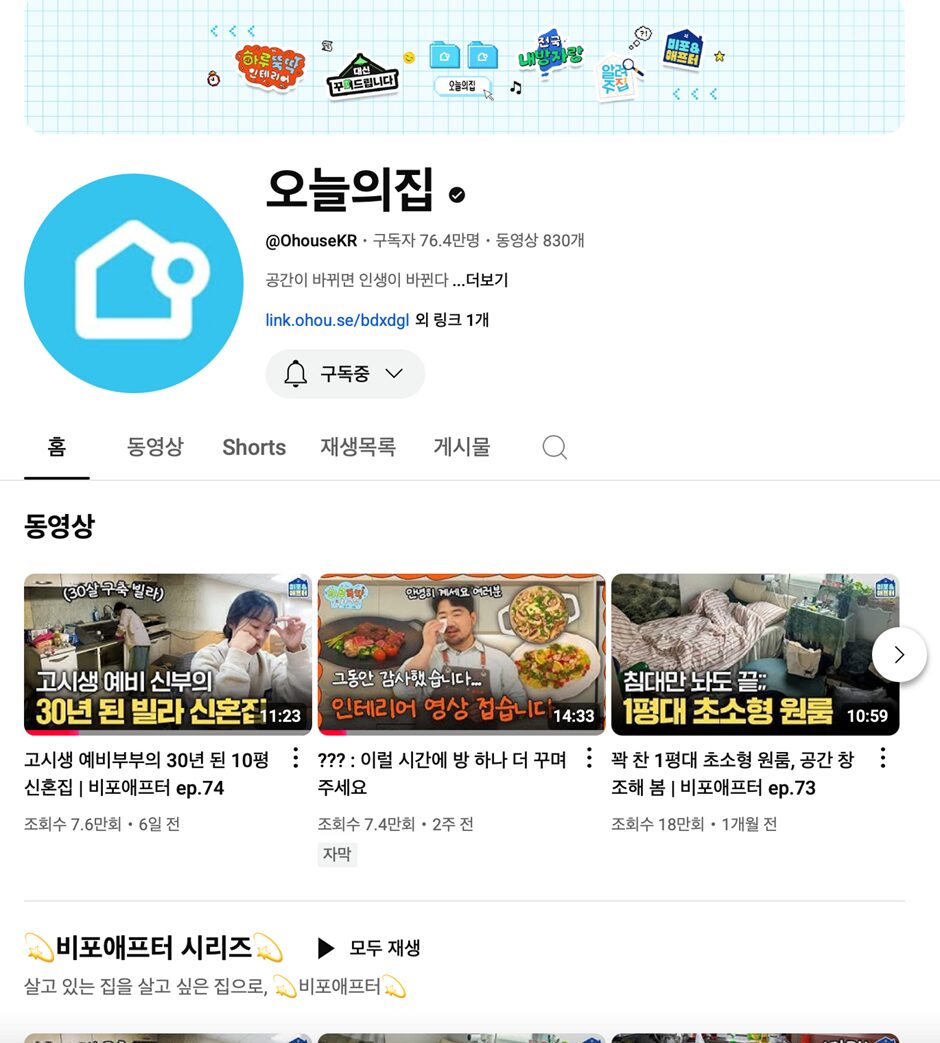
Task: Open more options for 비포애프터 ep.73 video
Action: (x=883, y=758)
